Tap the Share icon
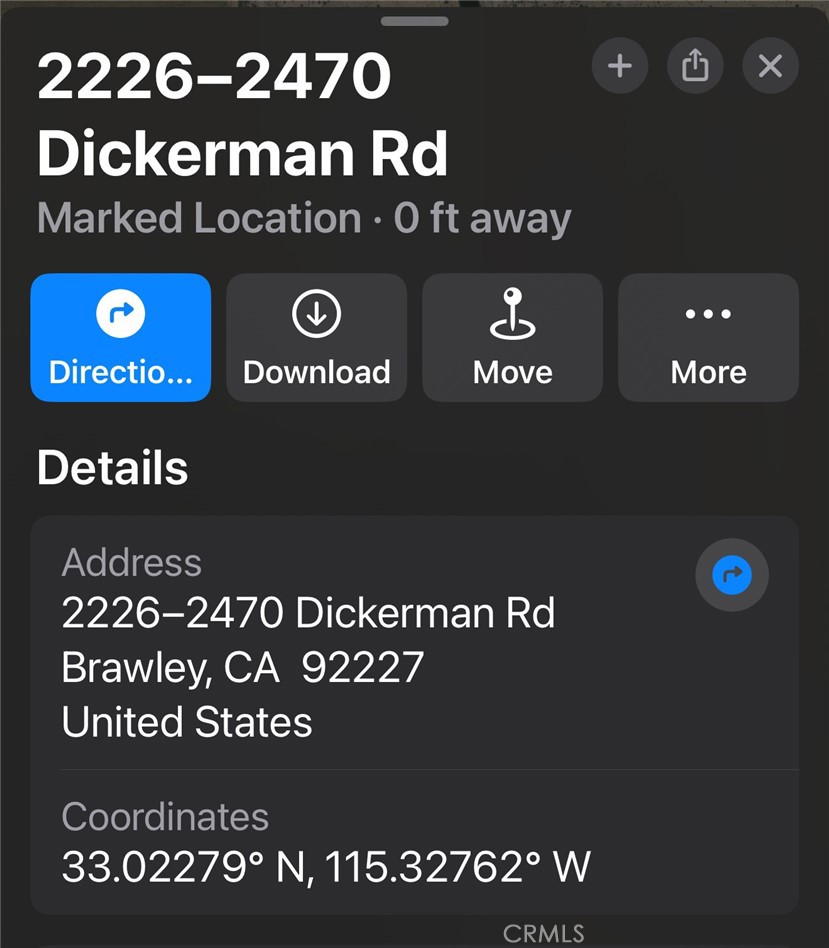This screenshot has width=829, height=948. pyautogui.click(x=694, y=66)
